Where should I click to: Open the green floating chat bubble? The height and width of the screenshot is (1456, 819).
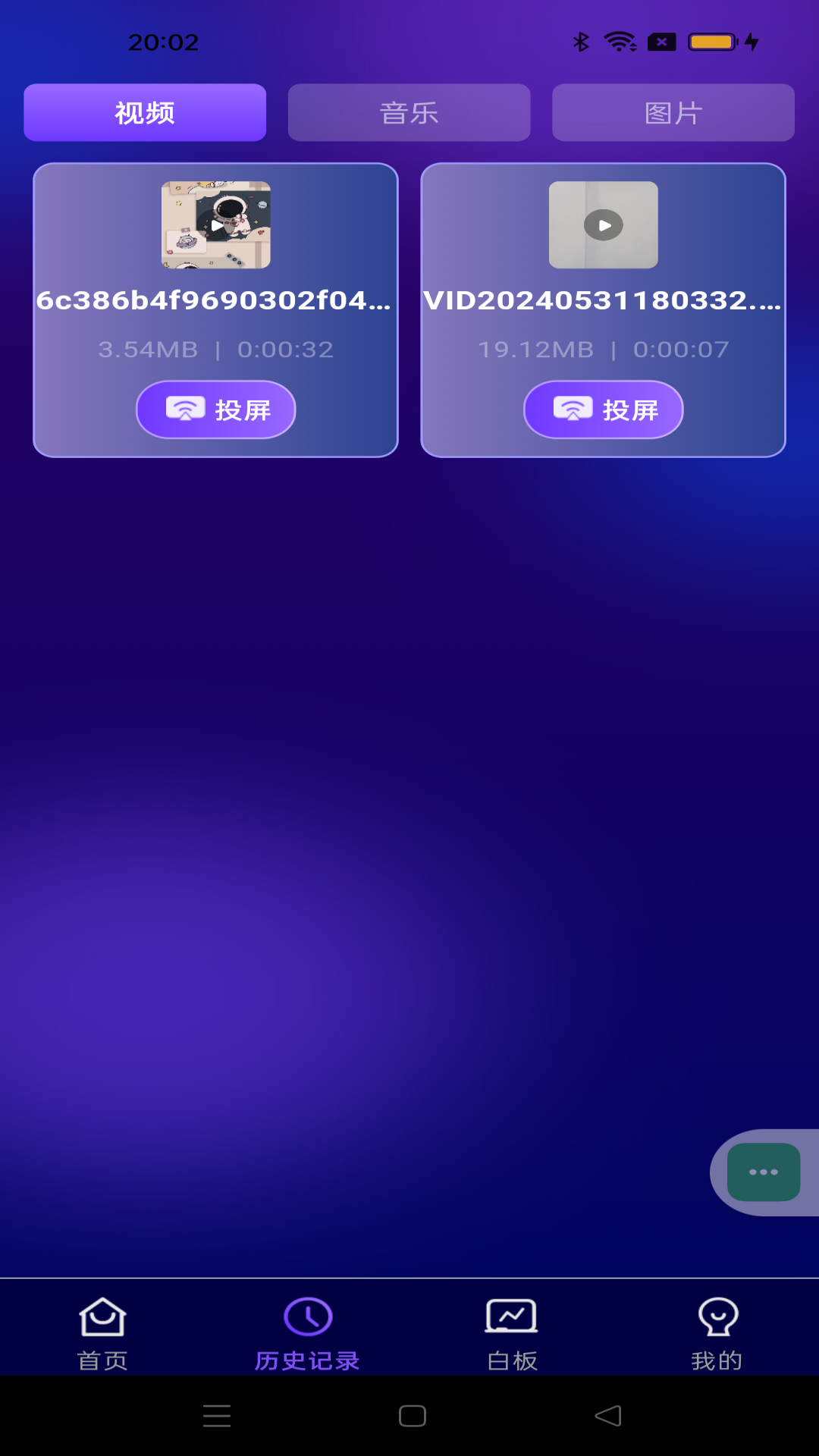click(x=763, y=1172)
